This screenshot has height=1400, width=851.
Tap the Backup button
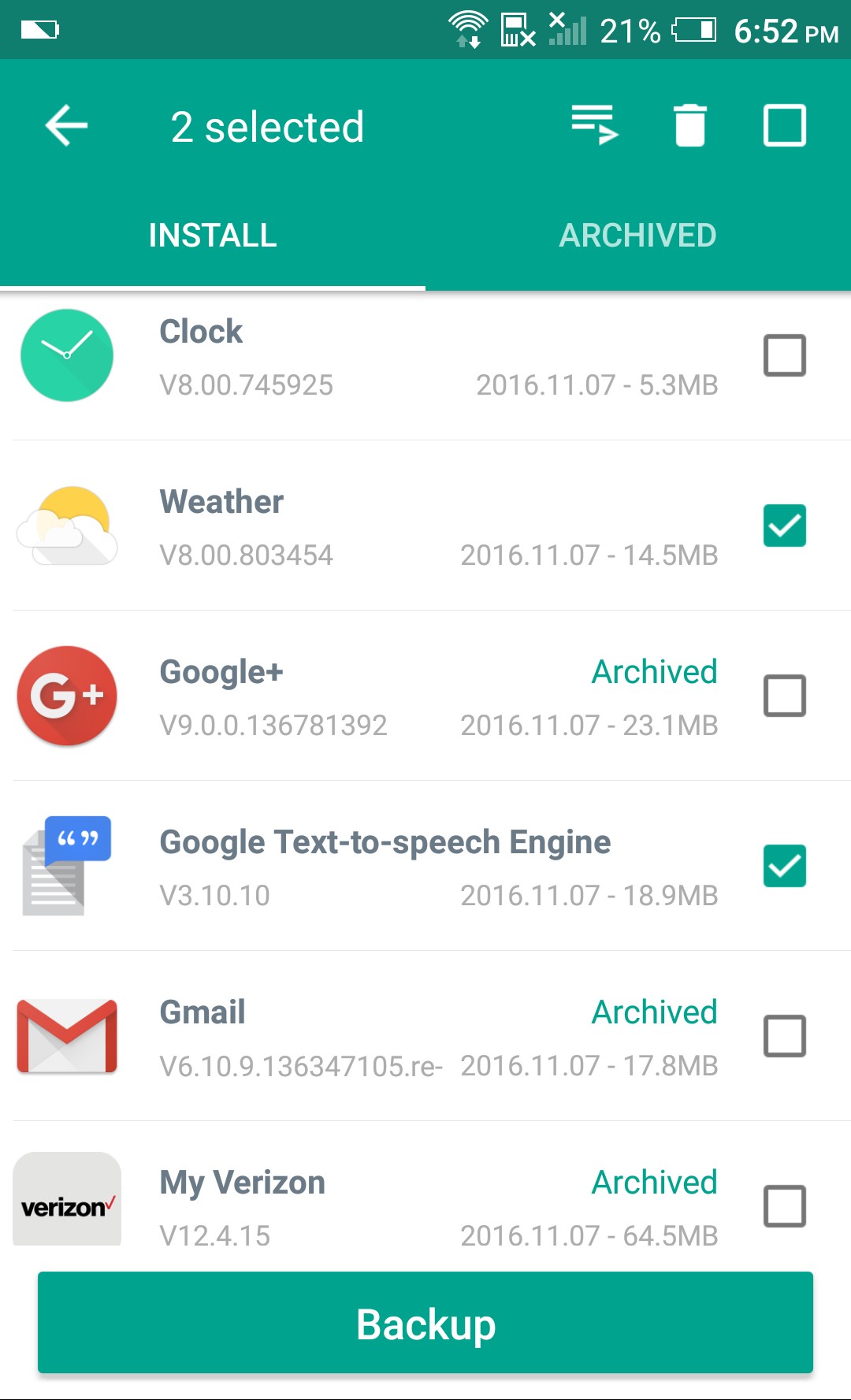pyautogui.click(x=425, y=1323)
